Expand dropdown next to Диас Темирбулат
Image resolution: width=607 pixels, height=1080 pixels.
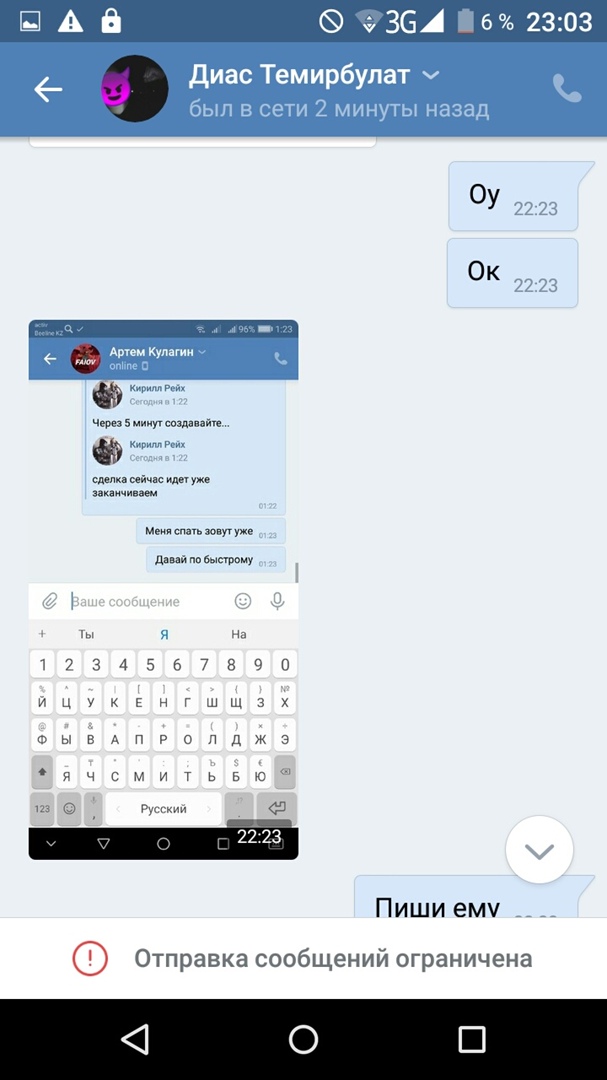pyautogui.click(x=430, y=75)
